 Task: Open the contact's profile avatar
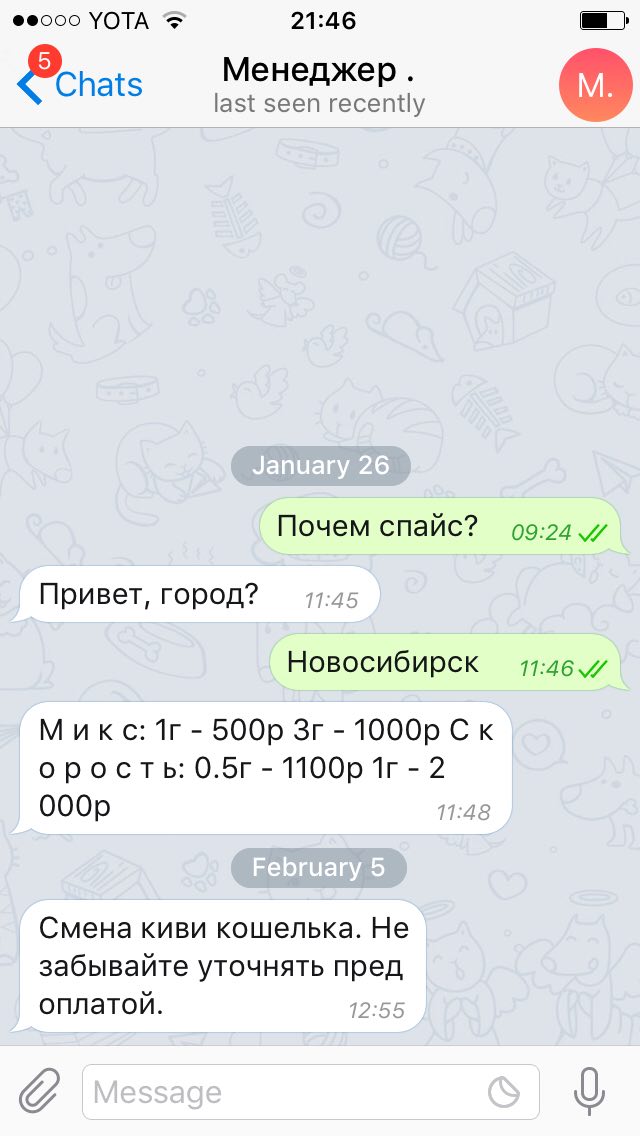tap(595, 85)
